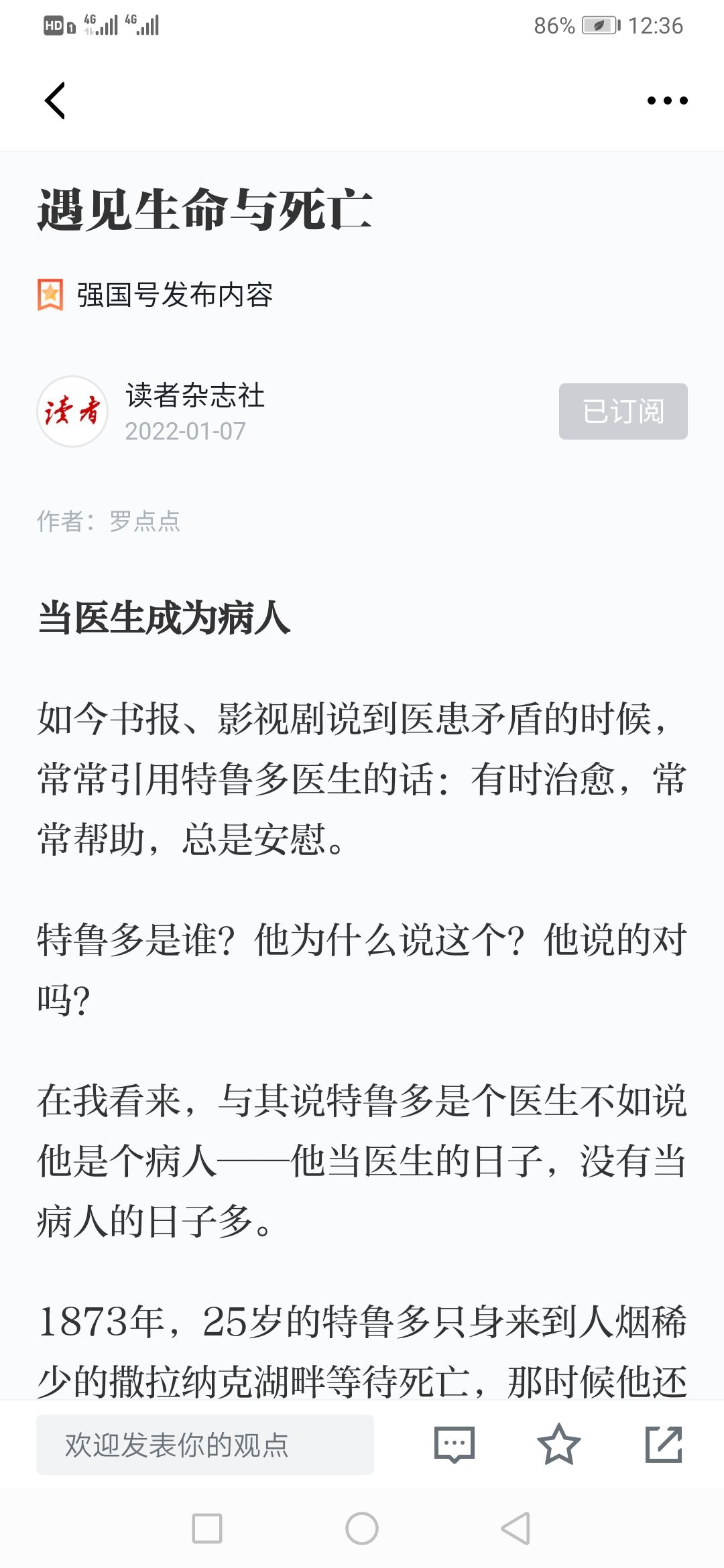Open system recent apps
Viewport: 724px width, 1568px height.
coord(207,1528)
